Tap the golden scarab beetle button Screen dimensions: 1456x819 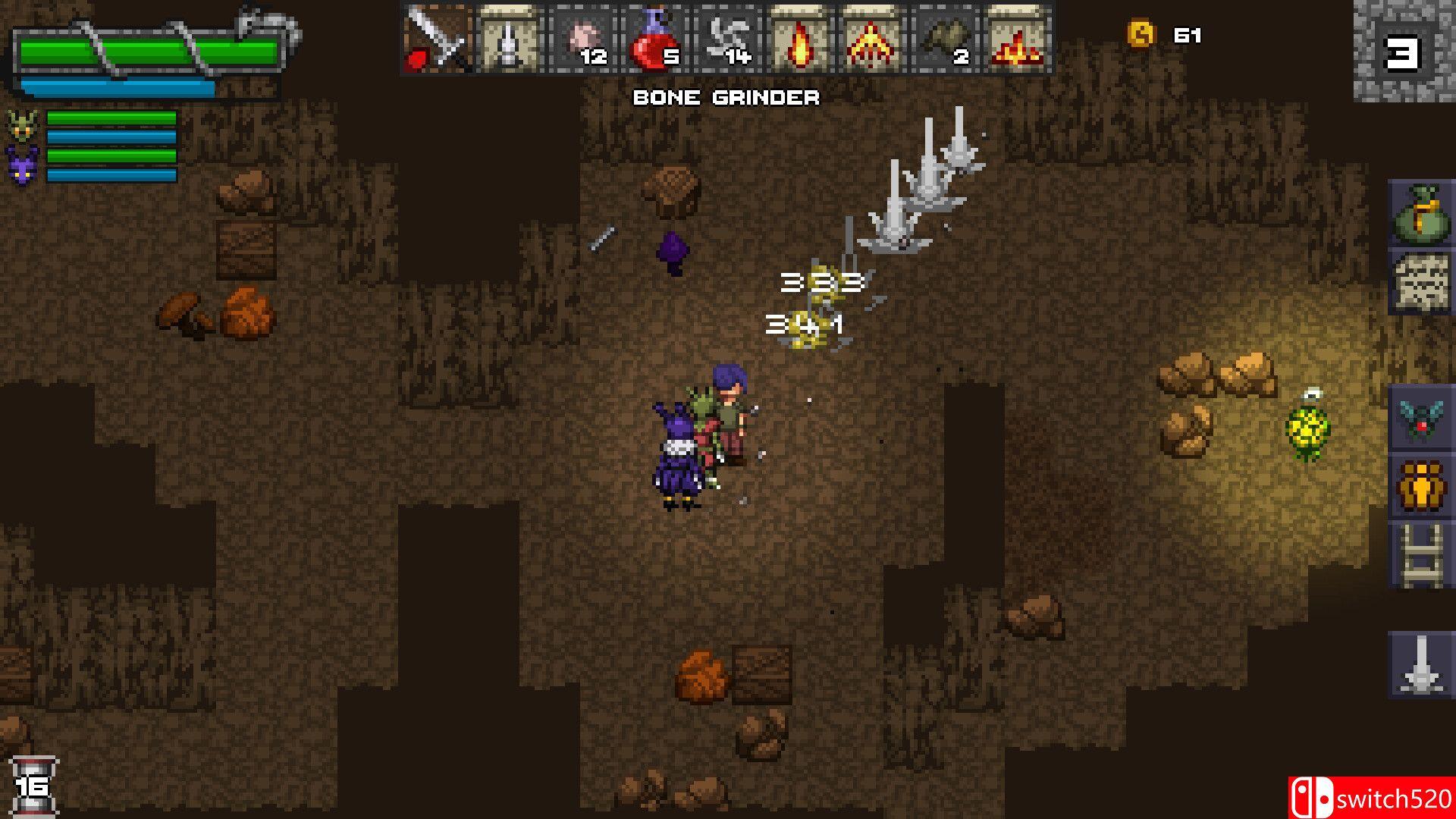point(1421,486)
